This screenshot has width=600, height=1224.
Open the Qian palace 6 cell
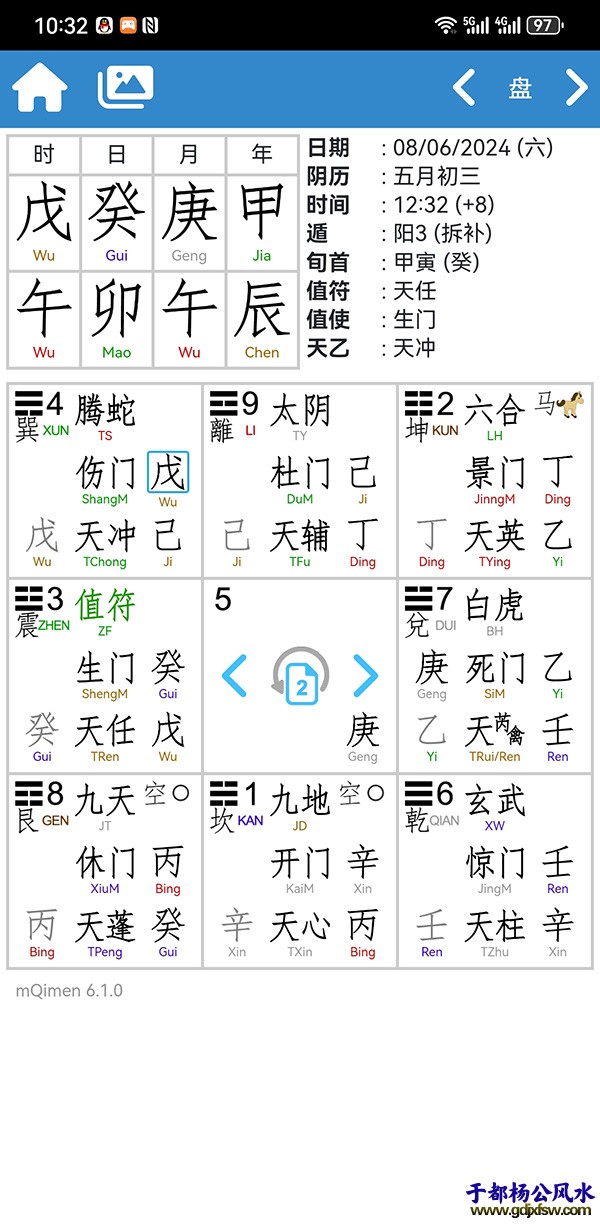495,871
